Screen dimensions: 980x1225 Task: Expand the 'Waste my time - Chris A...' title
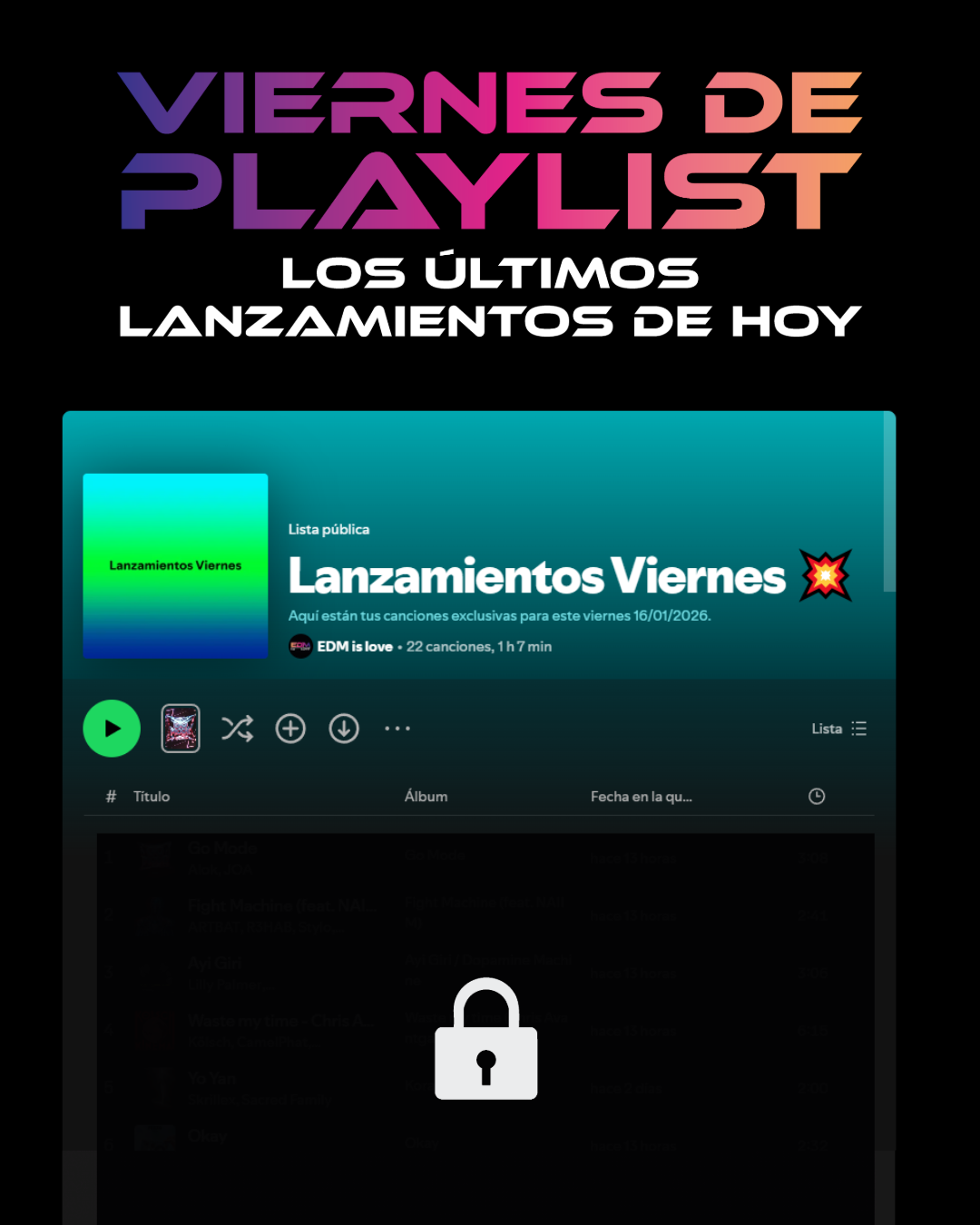coord(281,1020)
